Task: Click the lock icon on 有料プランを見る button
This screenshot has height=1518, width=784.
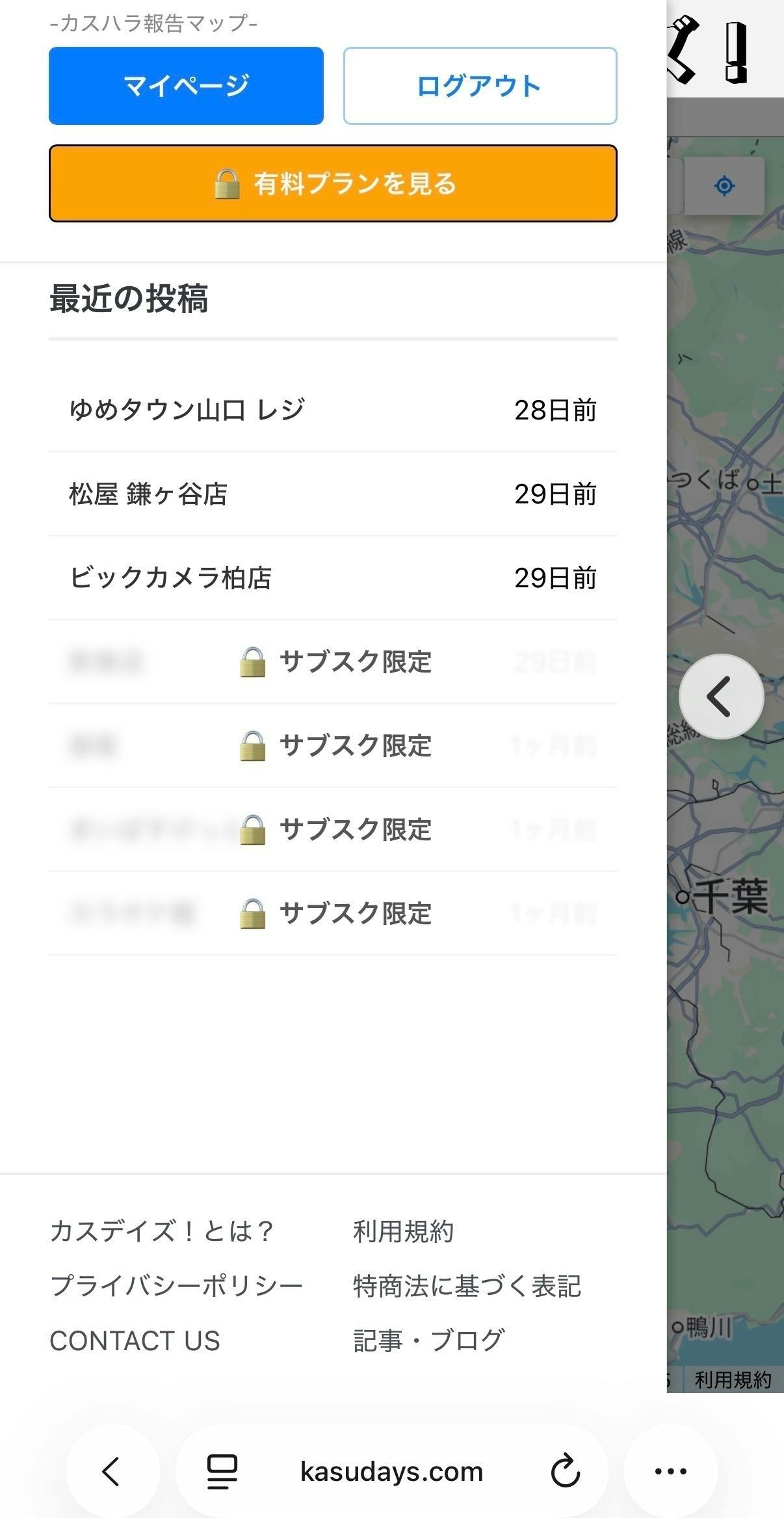Action: [x=227, y=184]
